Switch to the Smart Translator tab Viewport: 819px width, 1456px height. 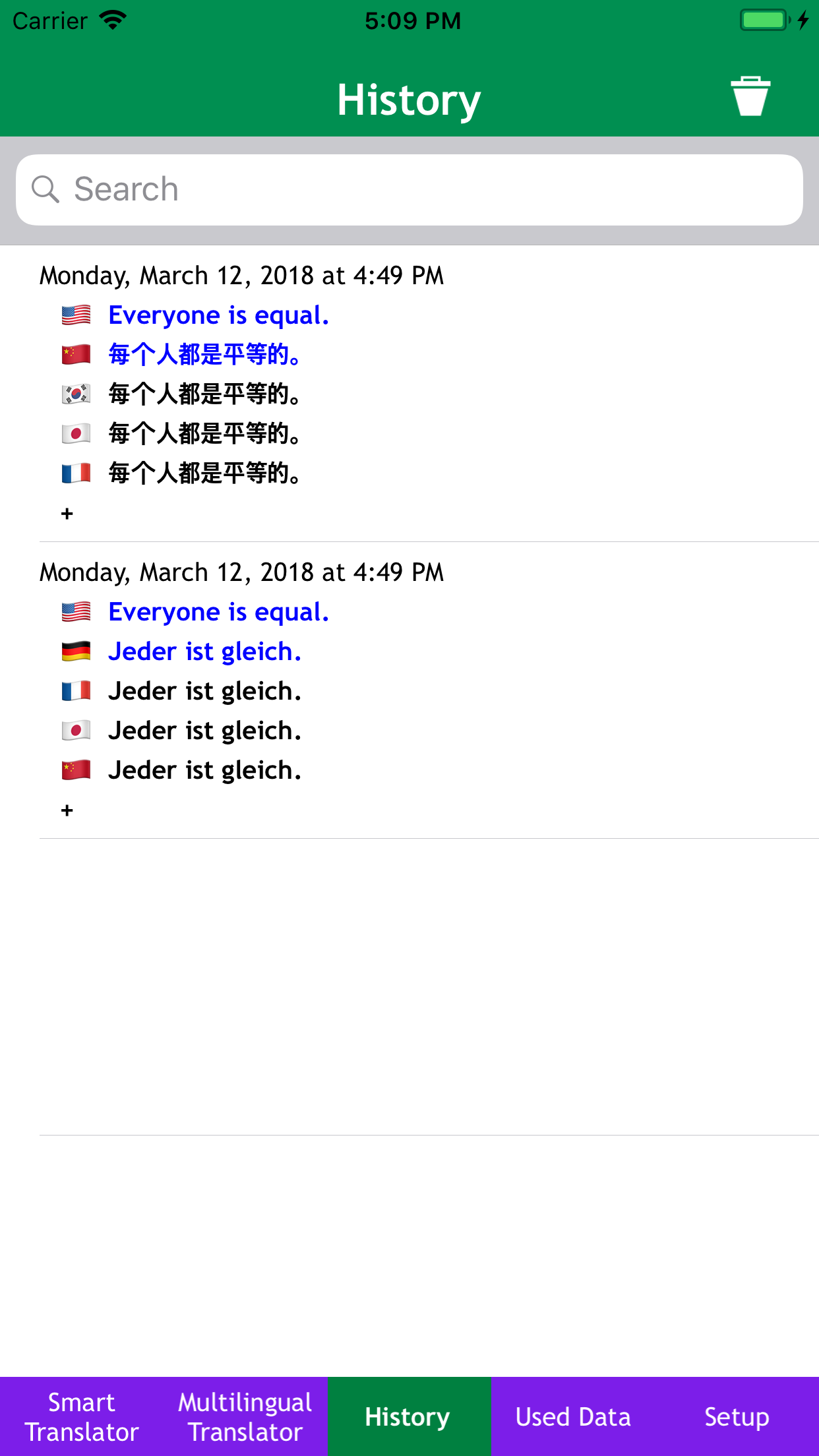(82, 1416)
